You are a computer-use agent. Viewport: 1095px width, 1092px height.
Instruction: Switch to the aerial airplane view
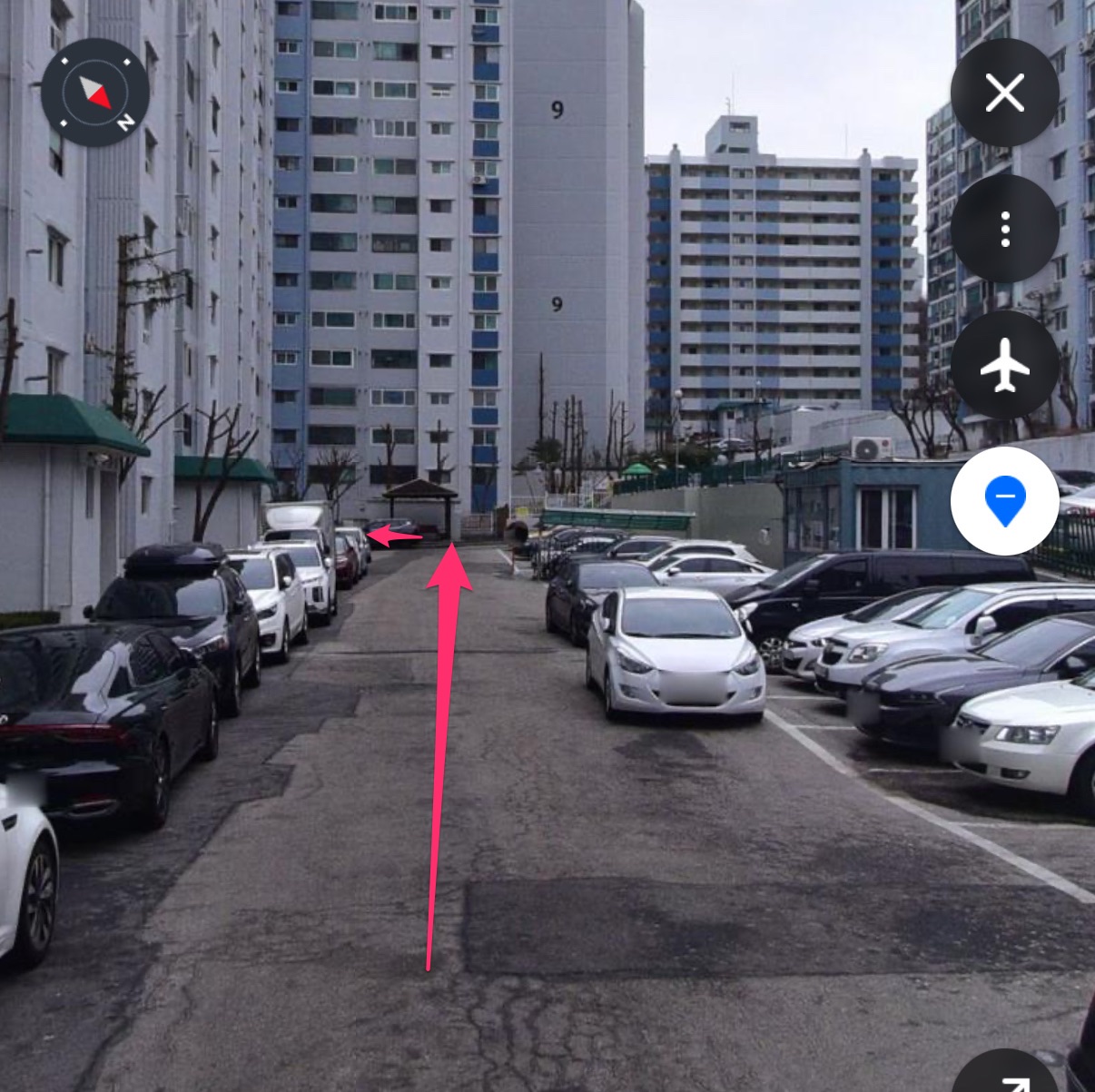tap(1004, 365)
